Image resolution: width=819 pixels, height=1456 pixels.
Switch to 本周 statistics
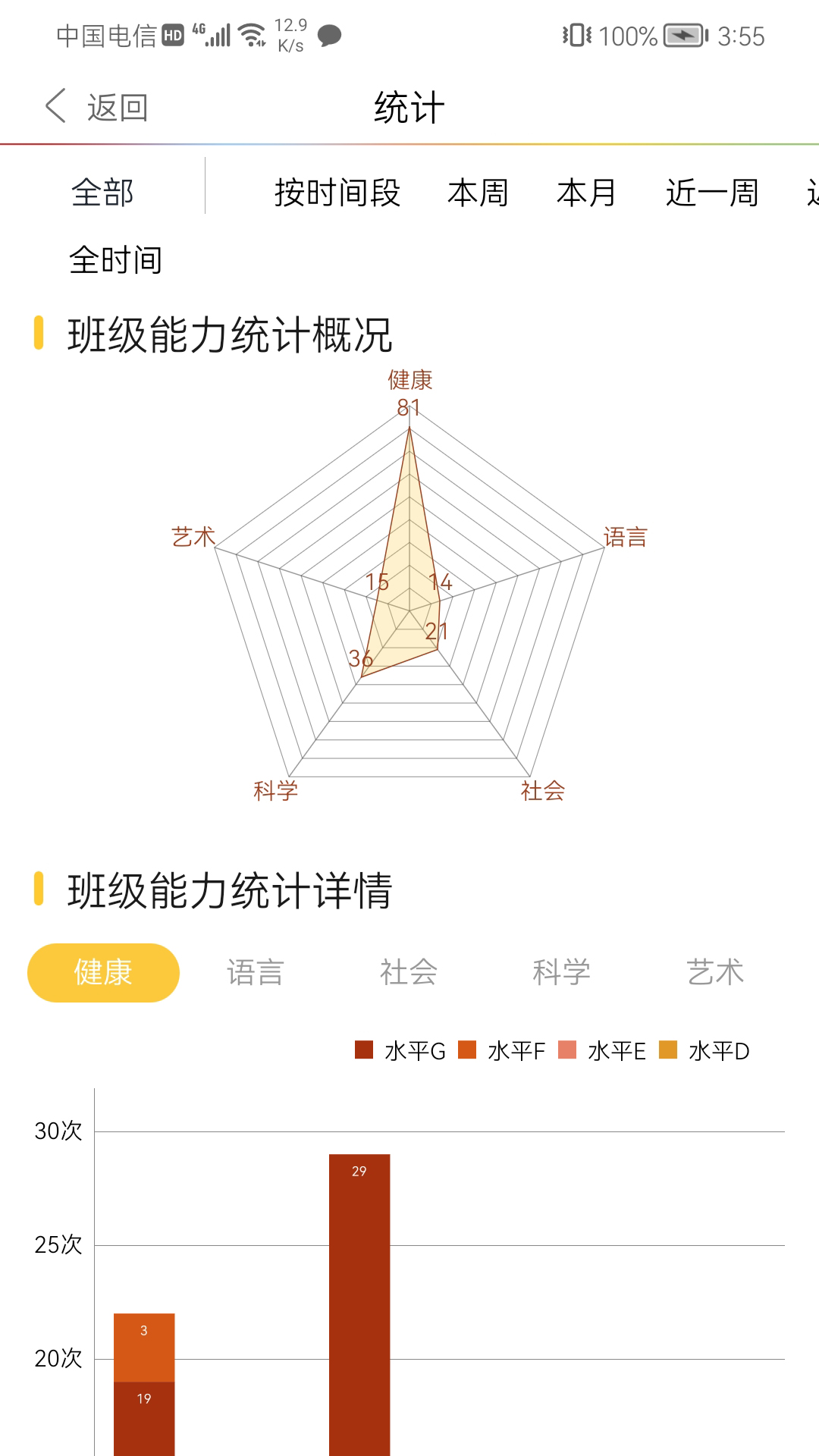coord(478,193)
